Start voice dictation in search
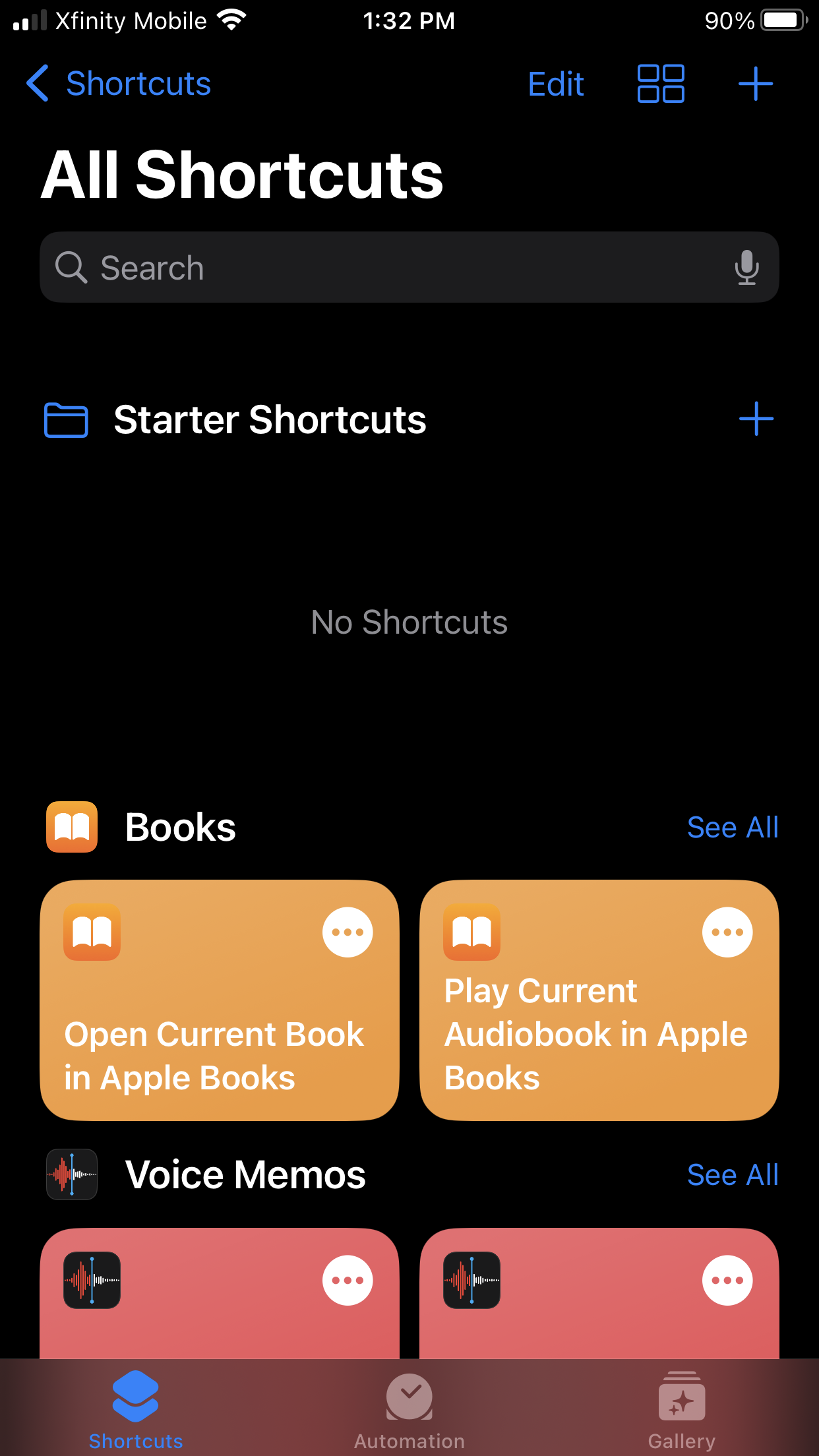The width and height of the screenshot is (819, 1456). (746, 268)
